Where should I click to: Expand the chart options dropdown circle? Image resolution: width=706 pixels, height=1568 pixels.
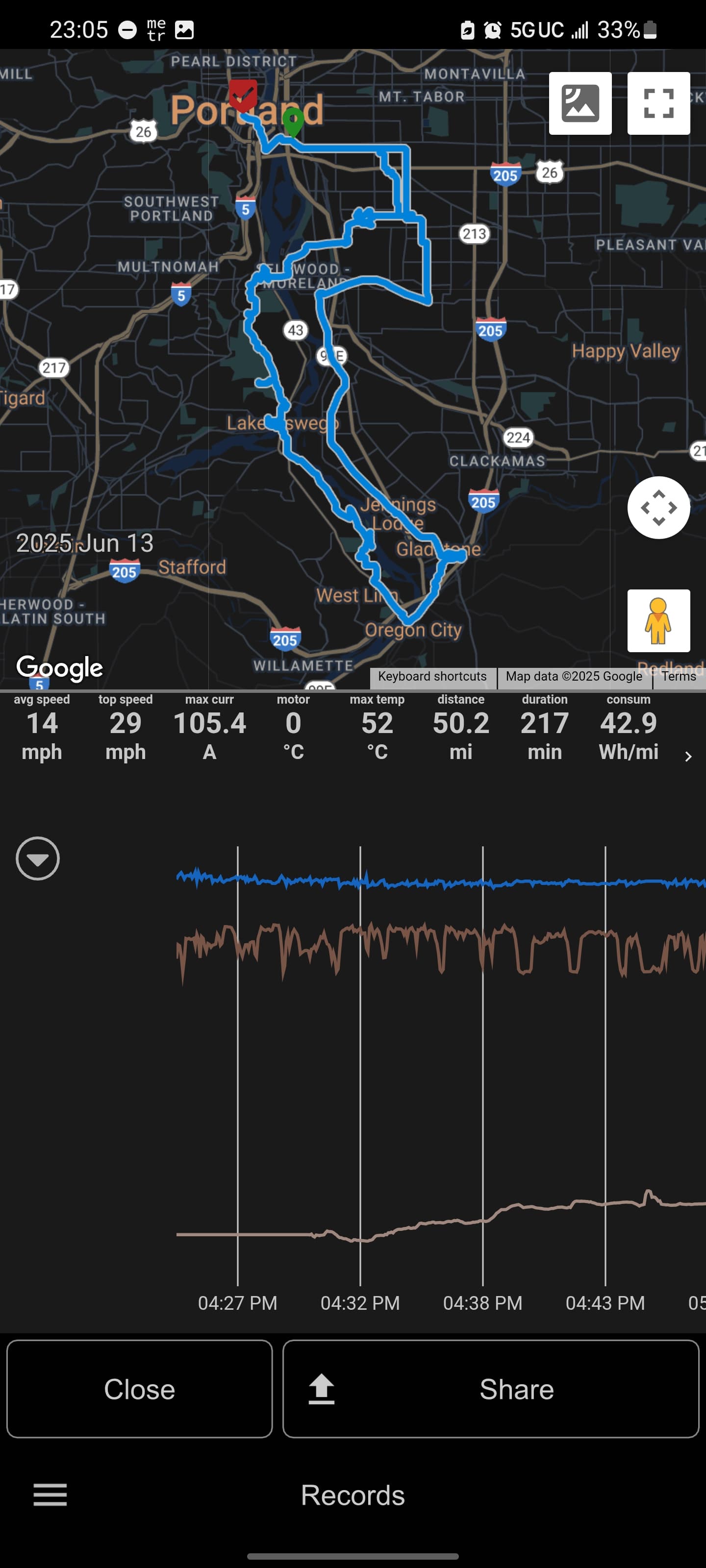pos(38,858)
